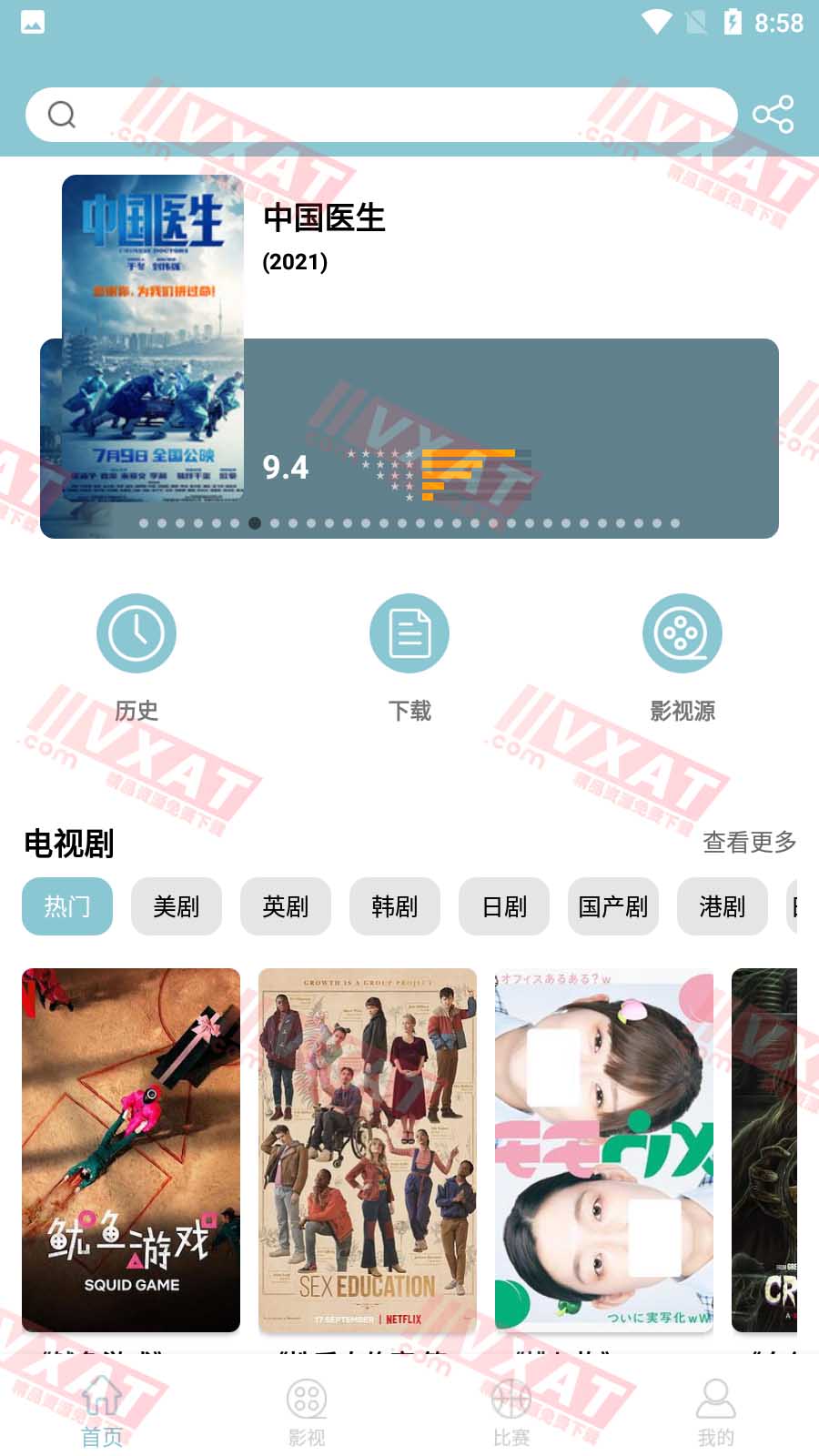Select the 韩剧 tab
819x1456 pixels.
(394, 906)
